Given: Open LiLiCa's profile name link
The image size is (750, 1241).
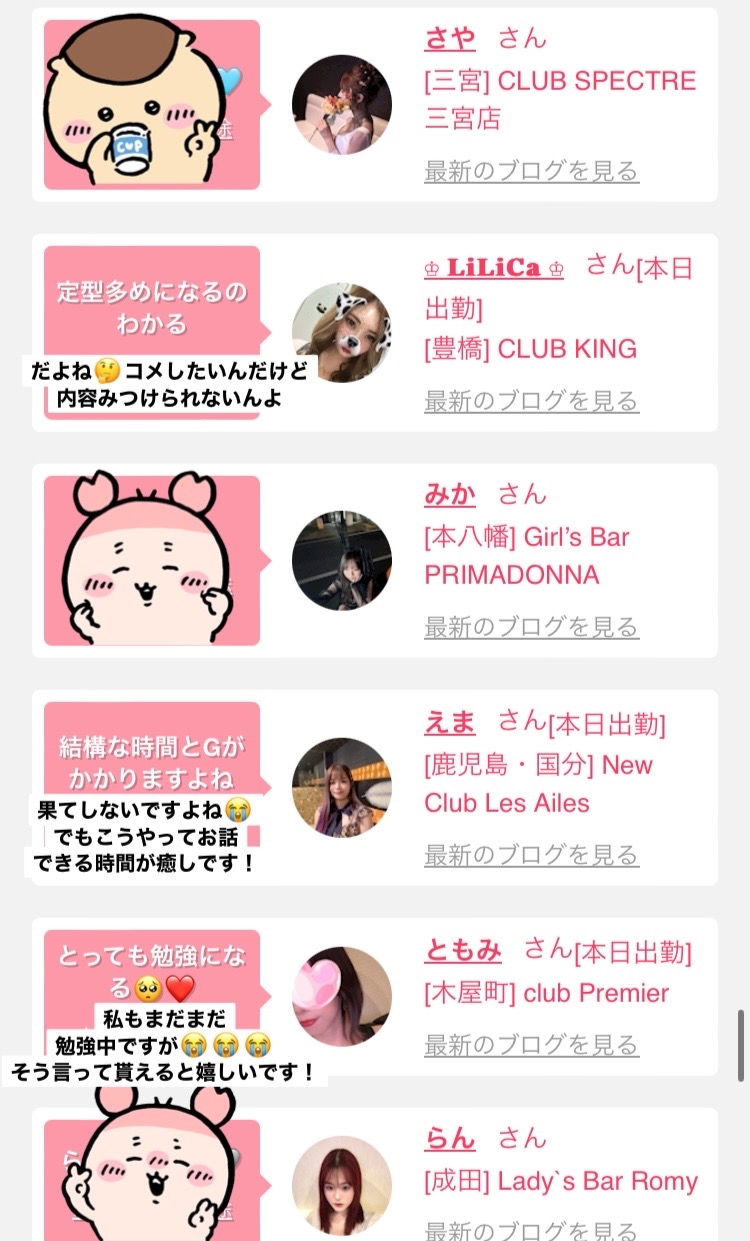Looking at the screenshot, I should [x=494, y=267].
